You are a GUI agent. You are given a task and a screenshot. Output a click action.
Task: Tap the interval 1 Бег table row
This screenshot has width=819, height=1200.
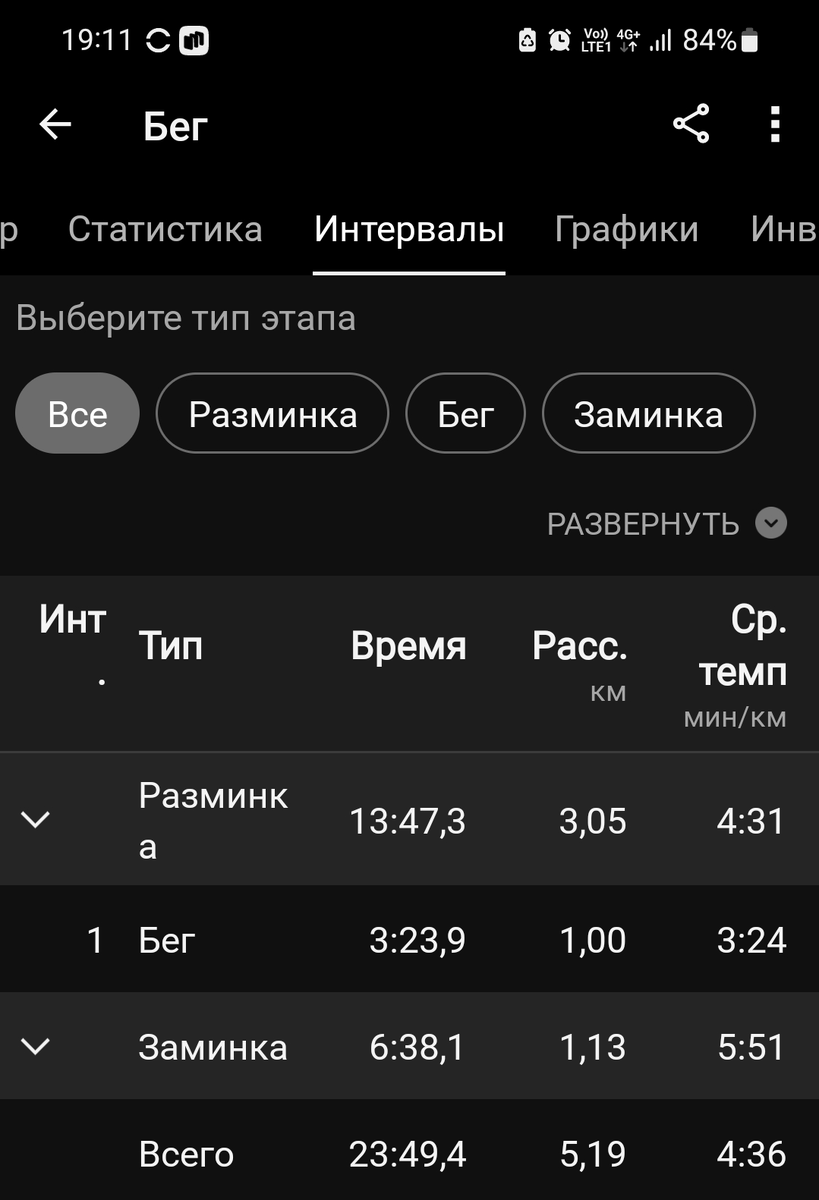click(x=410, y=938)
